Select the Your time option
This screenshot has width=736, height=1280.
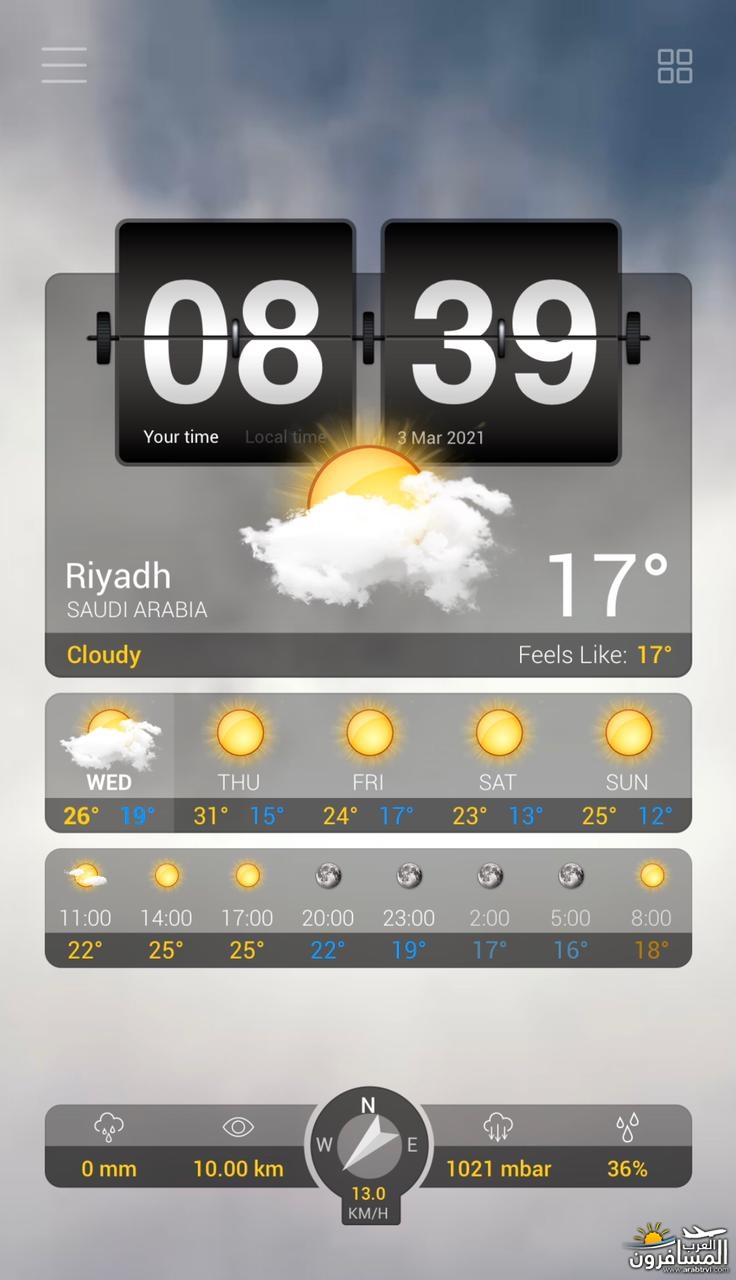[x=181, y=437]
